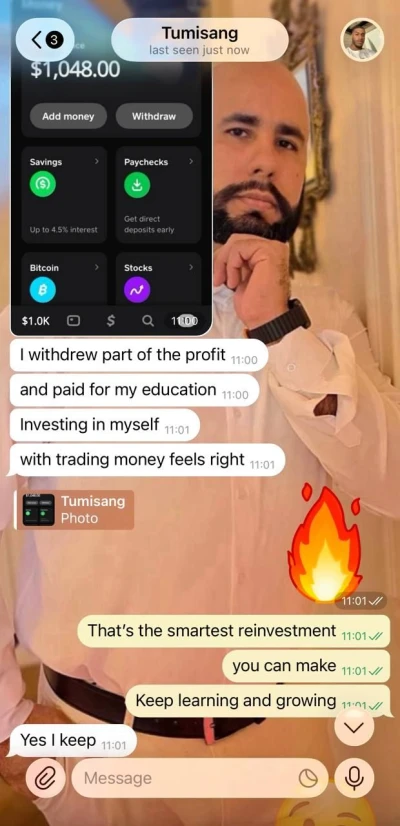This screenshot has height=826, width=400.
Task: Open the profile picture avatar
Action: tap(362, 40)
